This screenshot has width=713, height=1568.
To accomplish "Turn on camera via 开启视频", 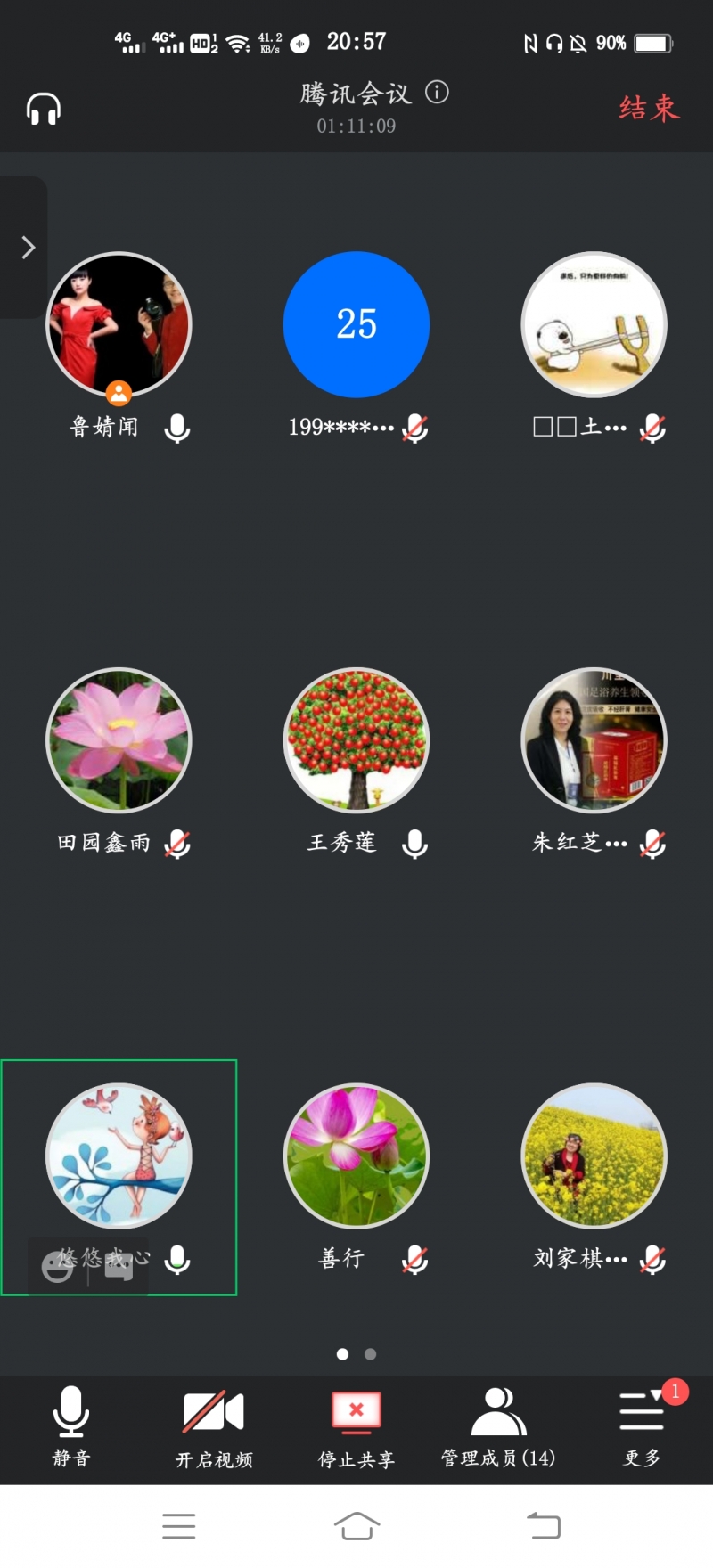I will [214, 1426].
